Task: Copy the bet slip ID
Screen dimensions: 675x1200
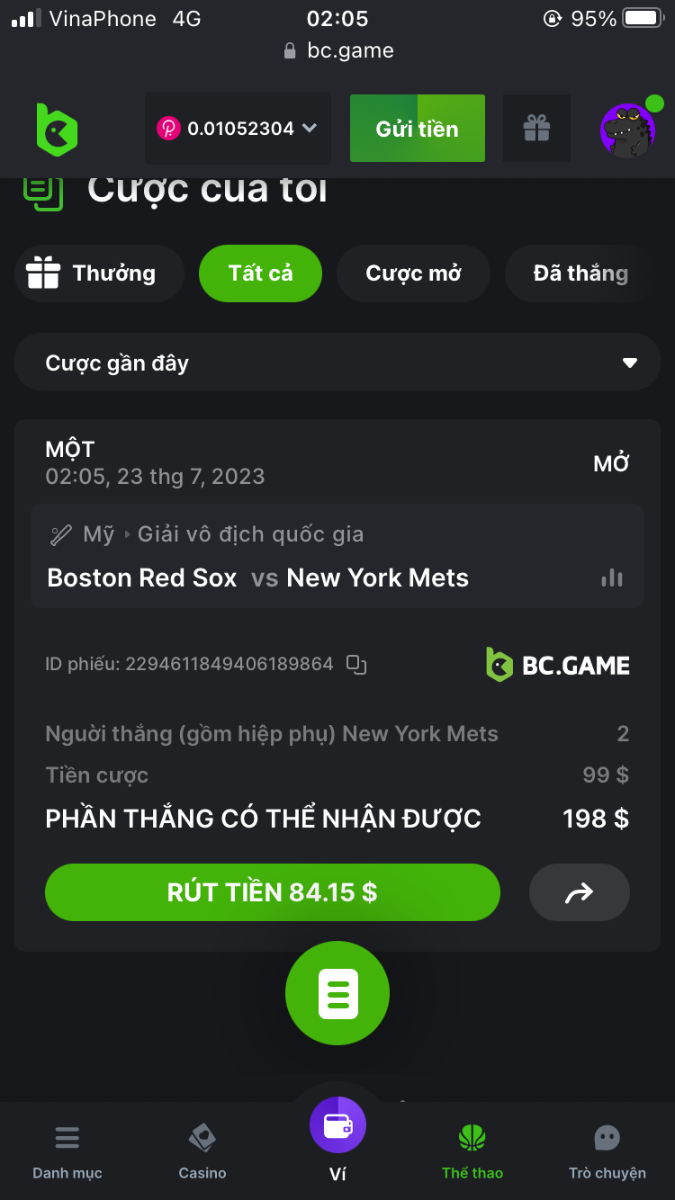Action: tap(356, 663)
